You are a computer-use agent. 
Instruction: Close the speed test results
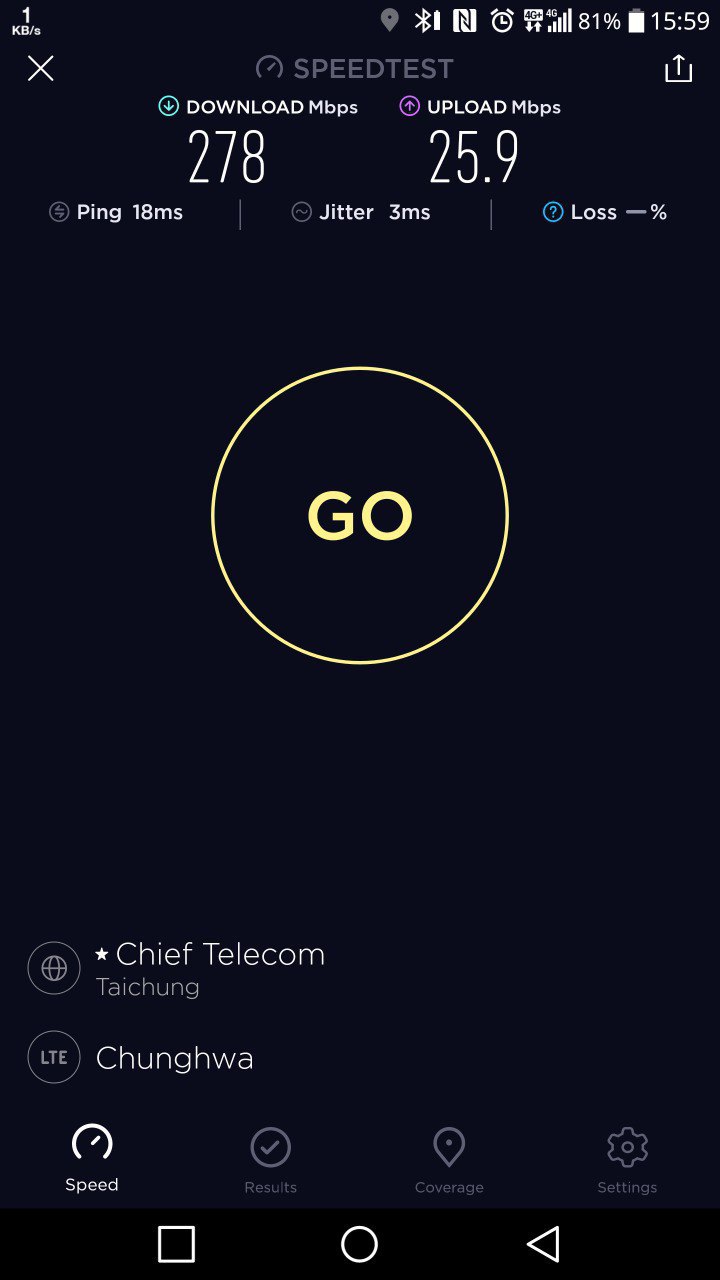40,68
